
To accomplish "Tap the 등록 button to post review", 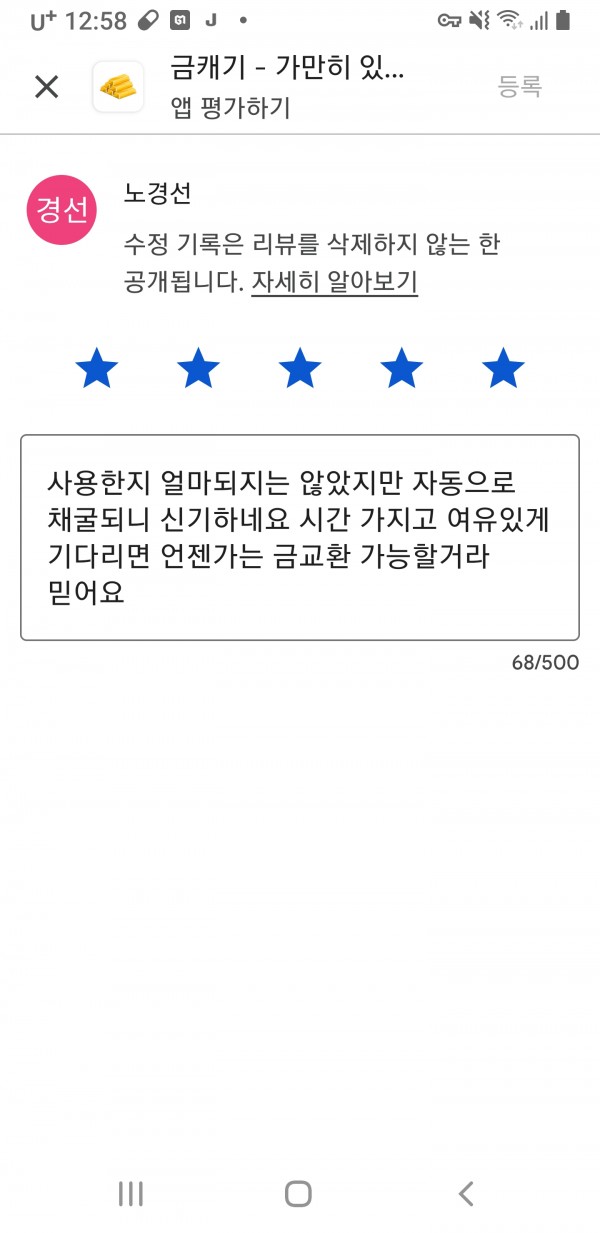I will pos(520,87).
